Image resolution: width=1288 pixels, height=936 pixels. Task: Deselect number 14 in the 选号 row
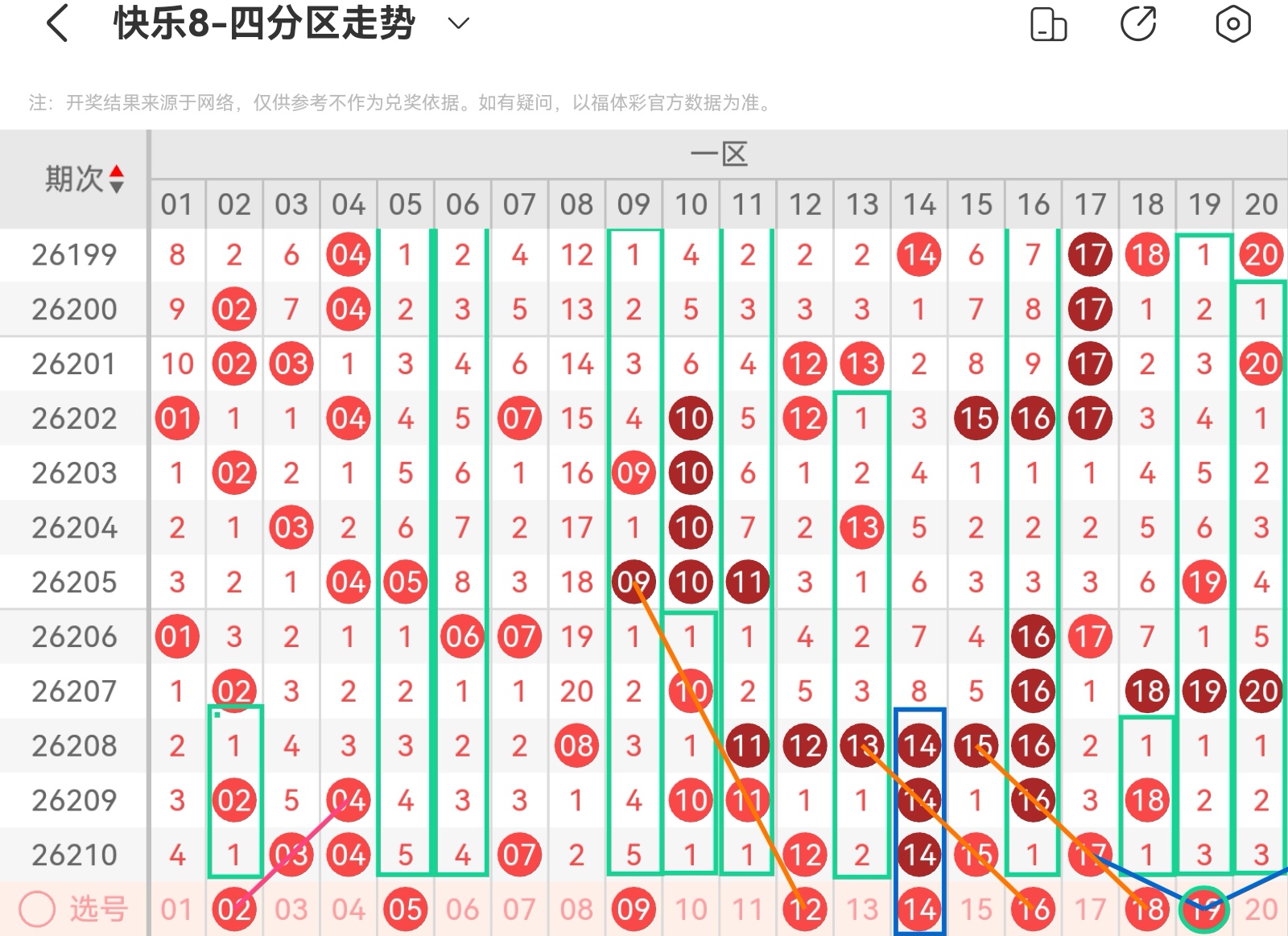point(919,909)
